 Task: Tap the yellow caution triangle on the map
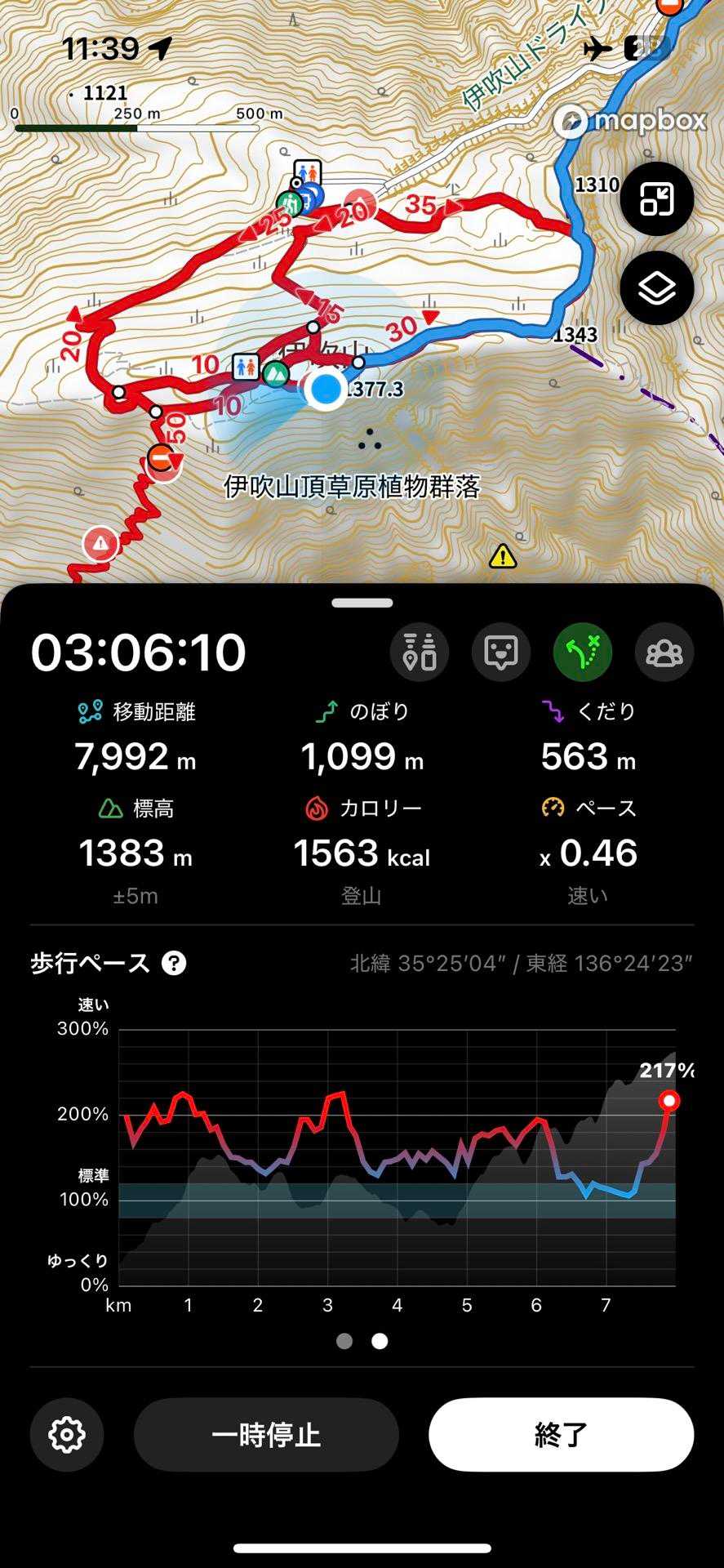click(x=503, y=557)
